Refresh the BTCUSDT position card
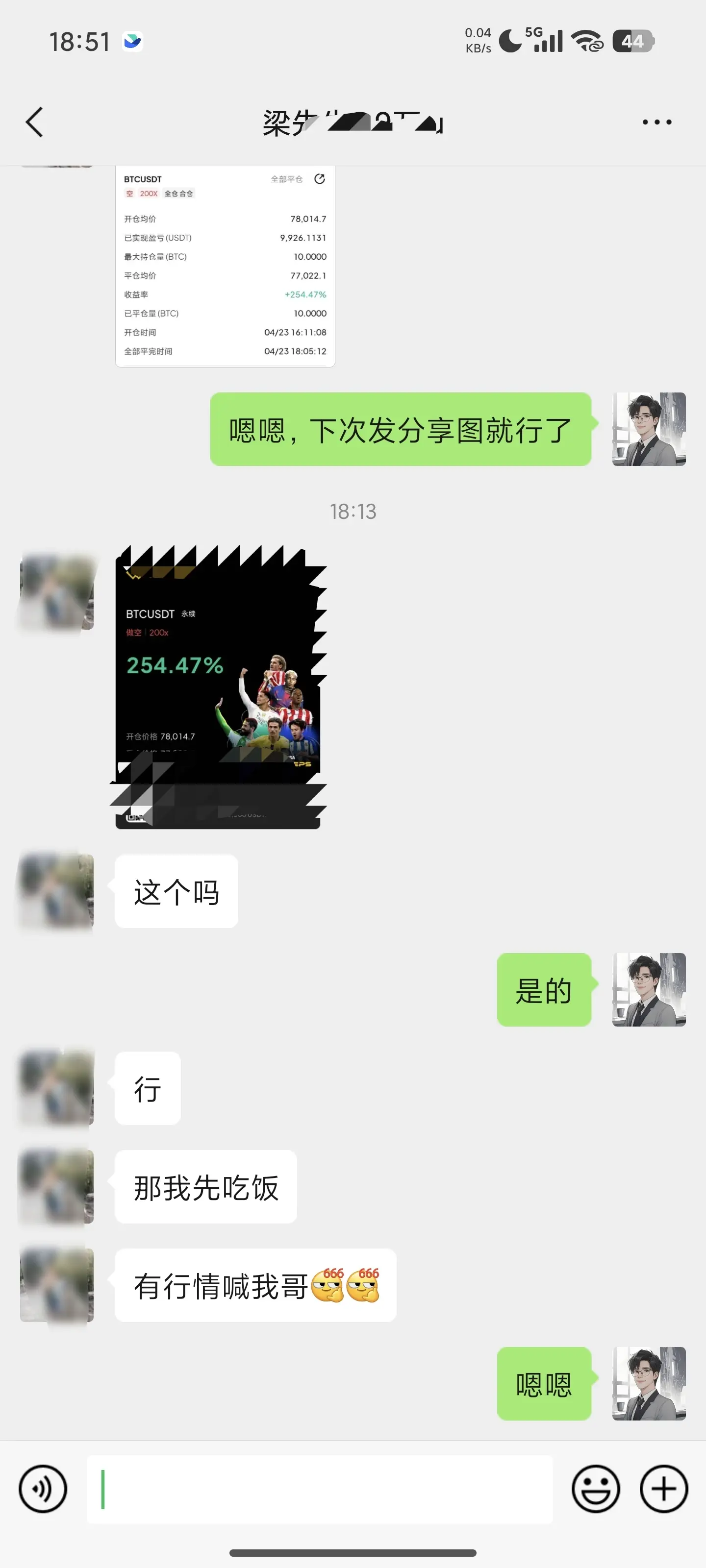 [319, 179]
